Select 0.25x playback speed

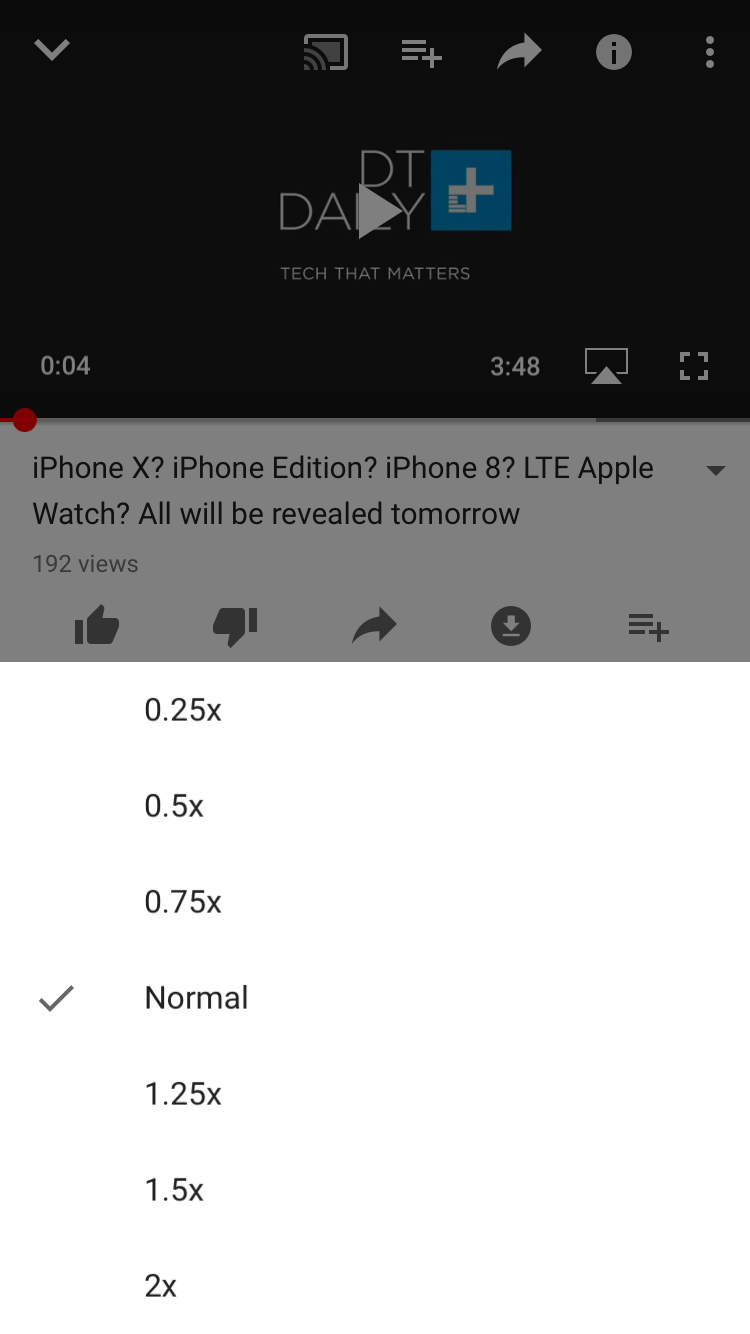375,710
